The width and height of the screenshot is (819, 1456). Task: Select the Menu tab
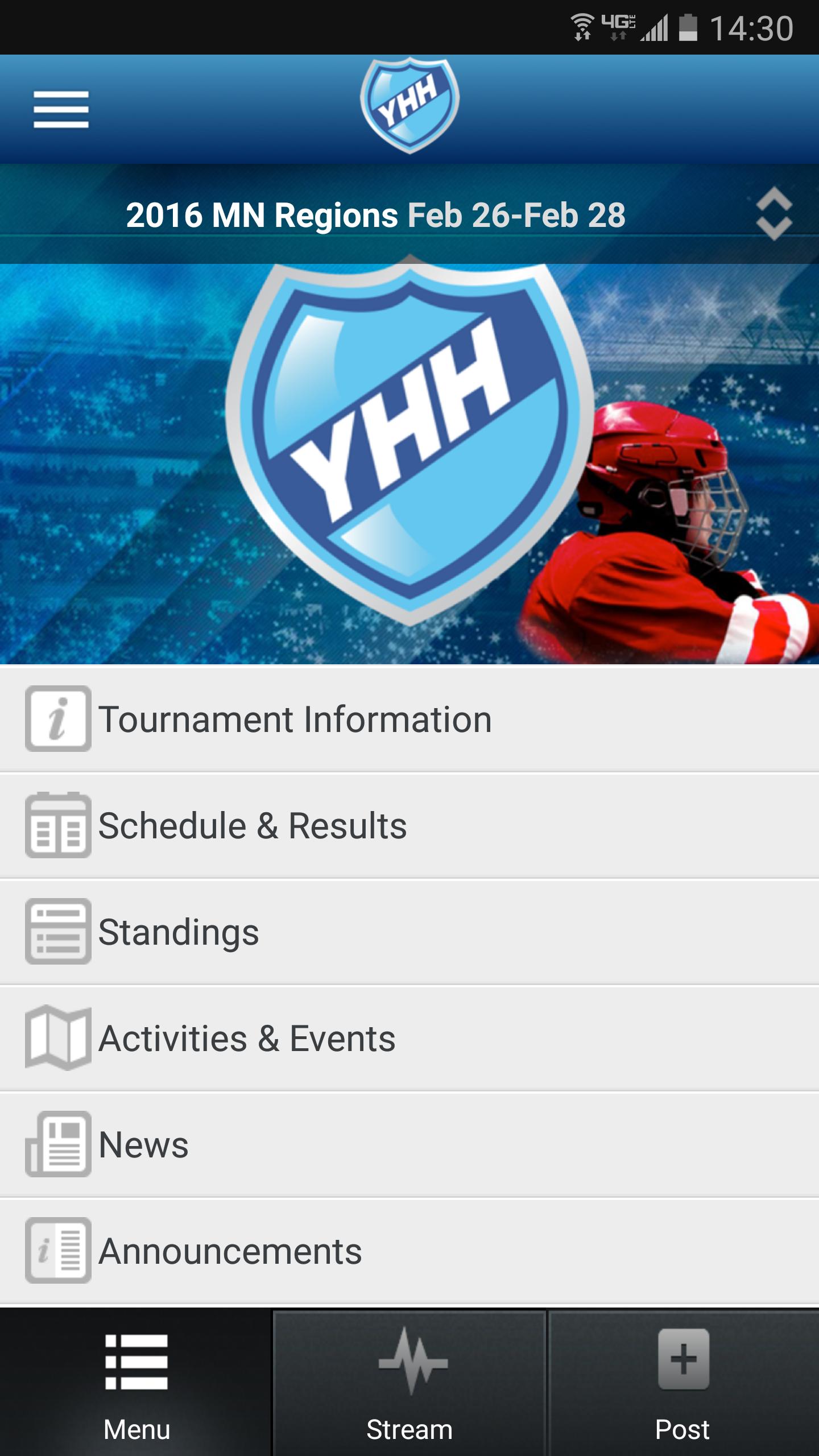[136, 1382]
